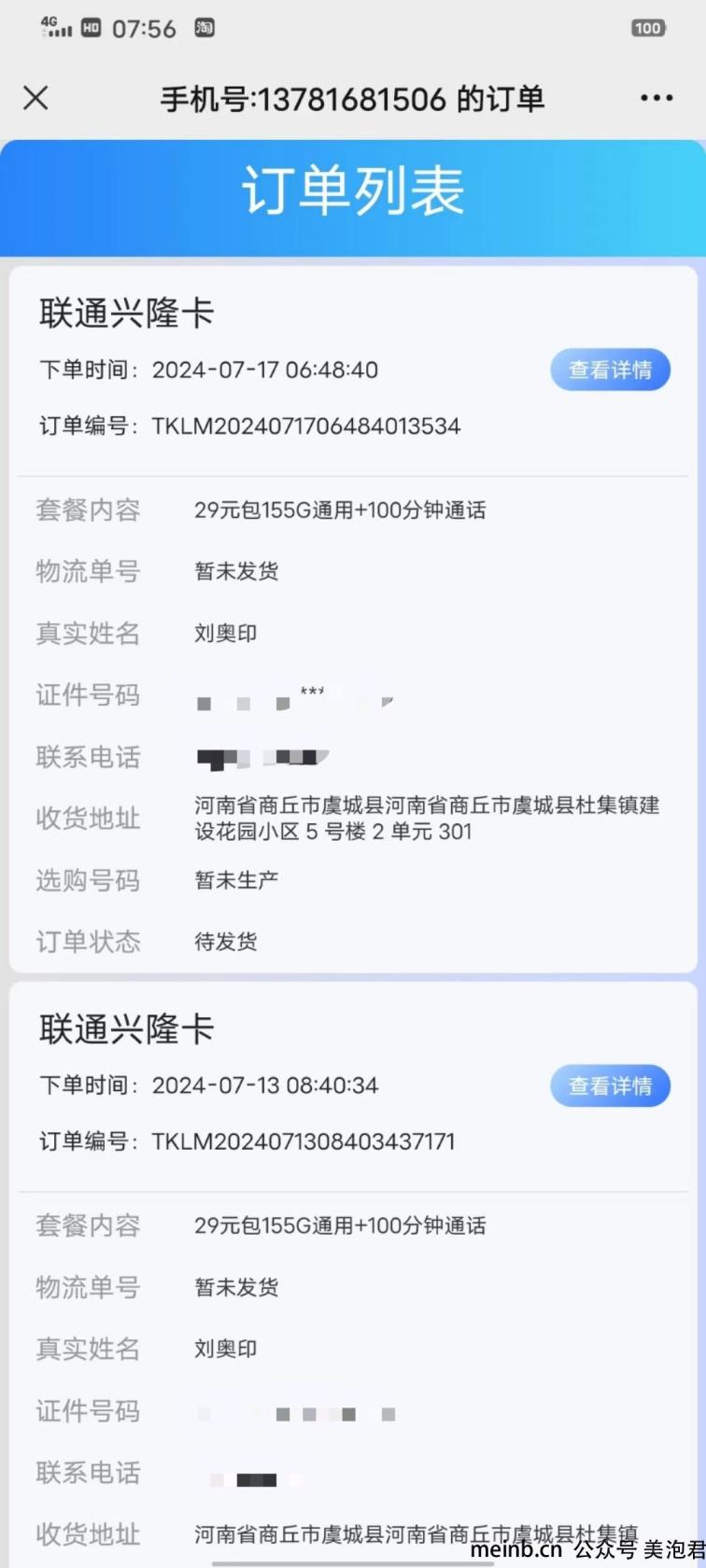View details of the 2024-07-17 order
706x1568 pixels.
(x=610, y=370)
